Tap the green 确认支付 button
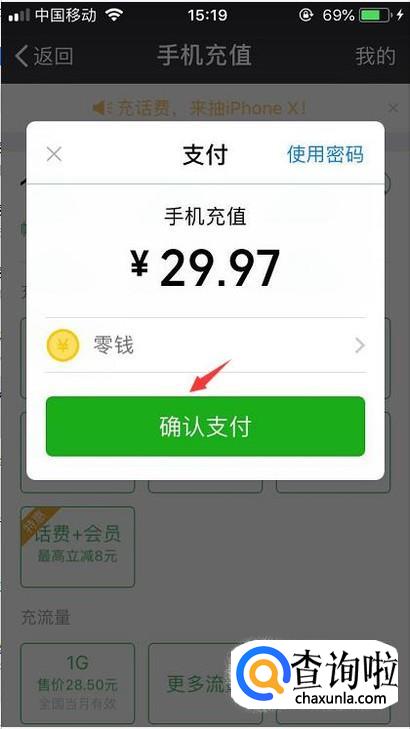The height and width of the screenshot is (729, 410). 205,426
